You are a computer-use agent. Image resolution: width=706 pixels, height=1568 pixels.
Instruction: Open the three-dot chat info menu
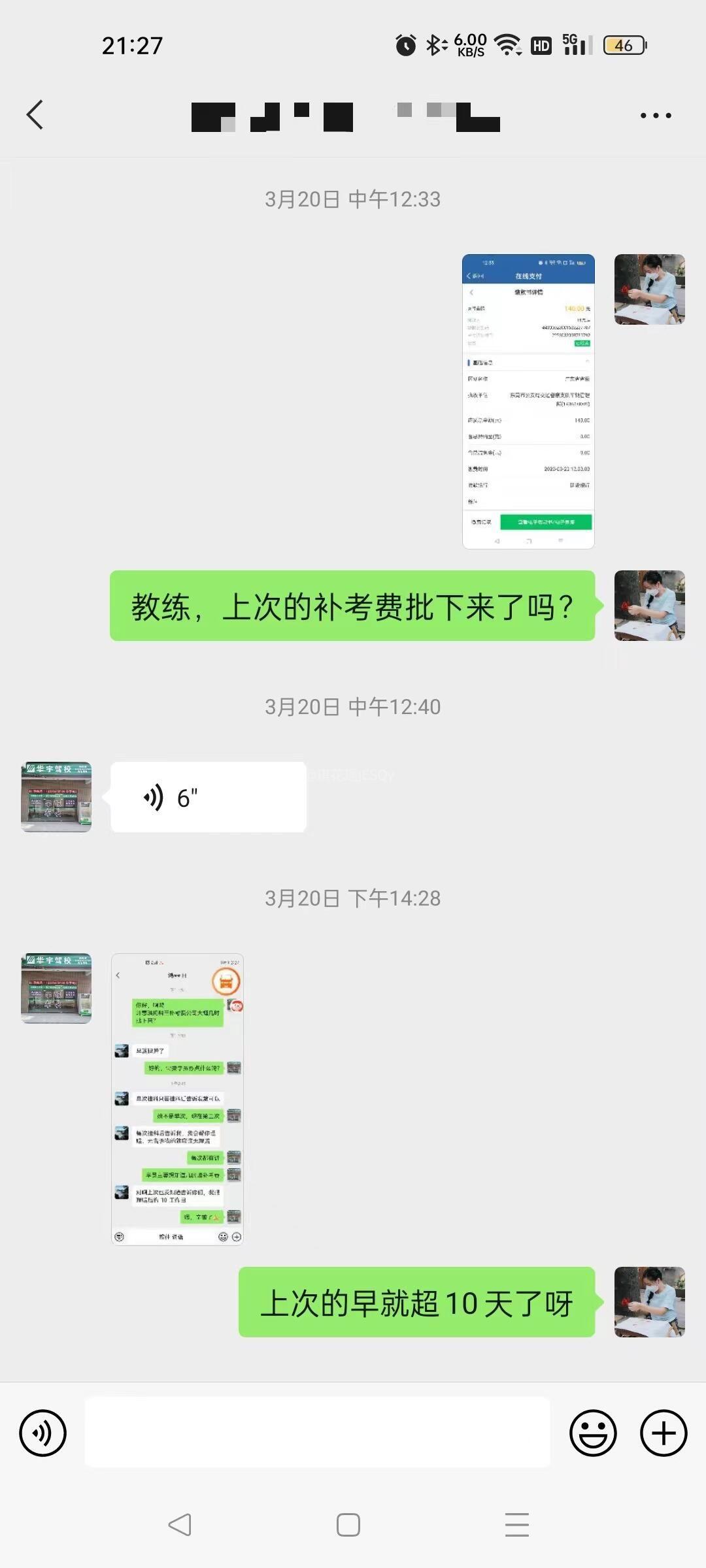coord(656,116)
